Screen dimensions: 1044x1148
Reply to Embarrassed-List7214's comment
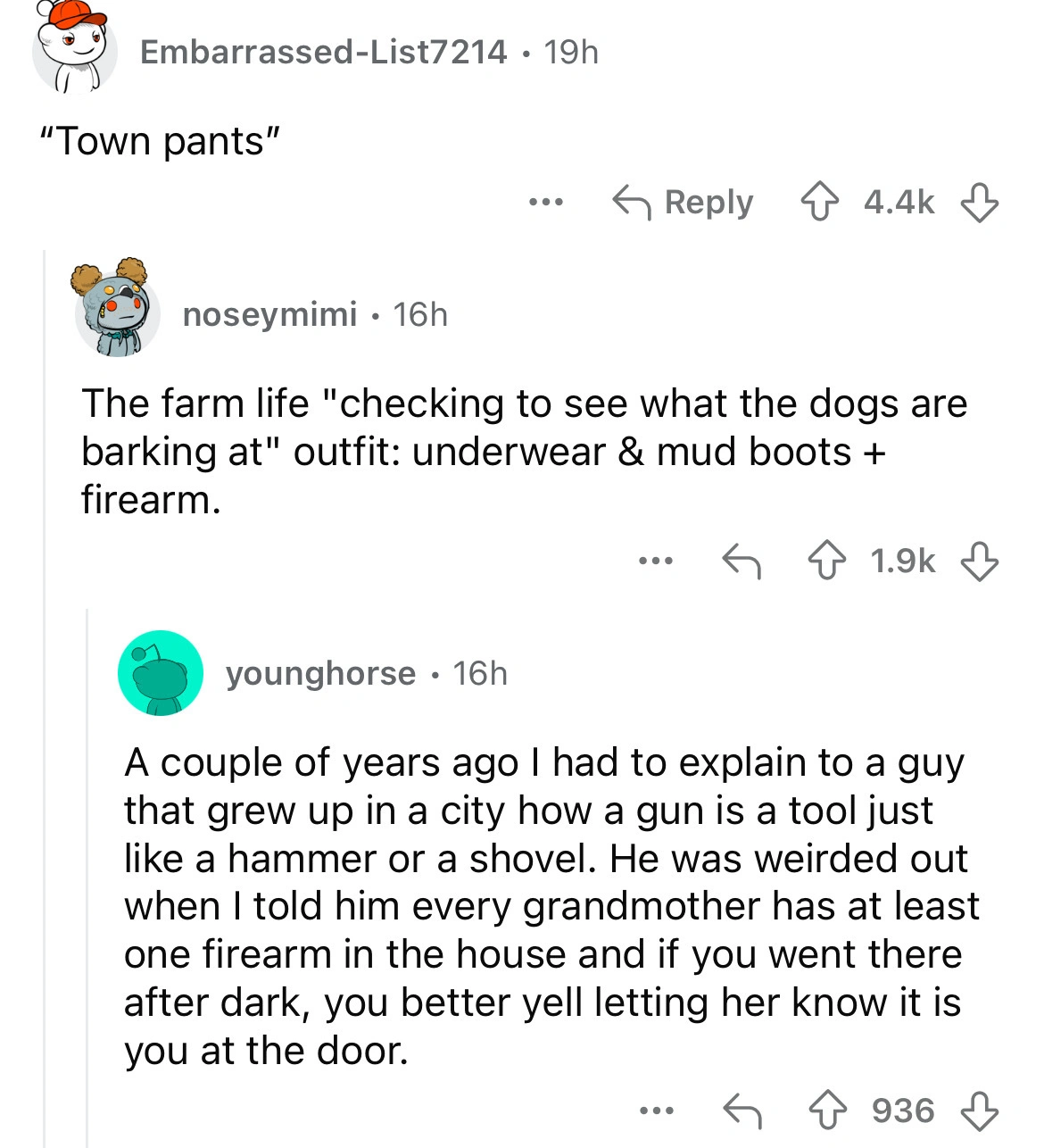[683, 203]
